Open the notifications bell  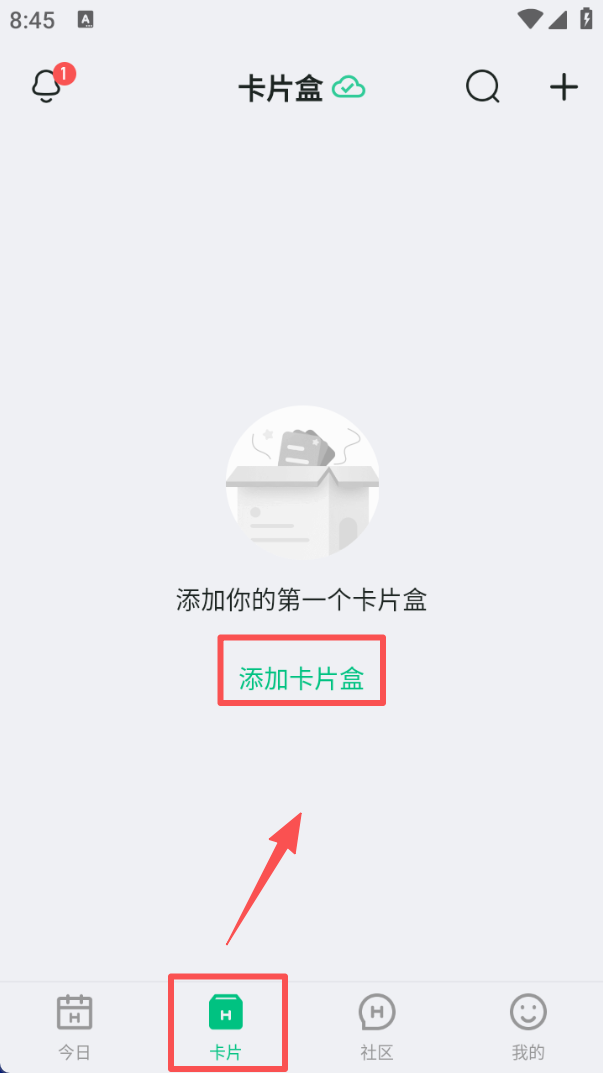pyautogui.click(x=47, y=87)
